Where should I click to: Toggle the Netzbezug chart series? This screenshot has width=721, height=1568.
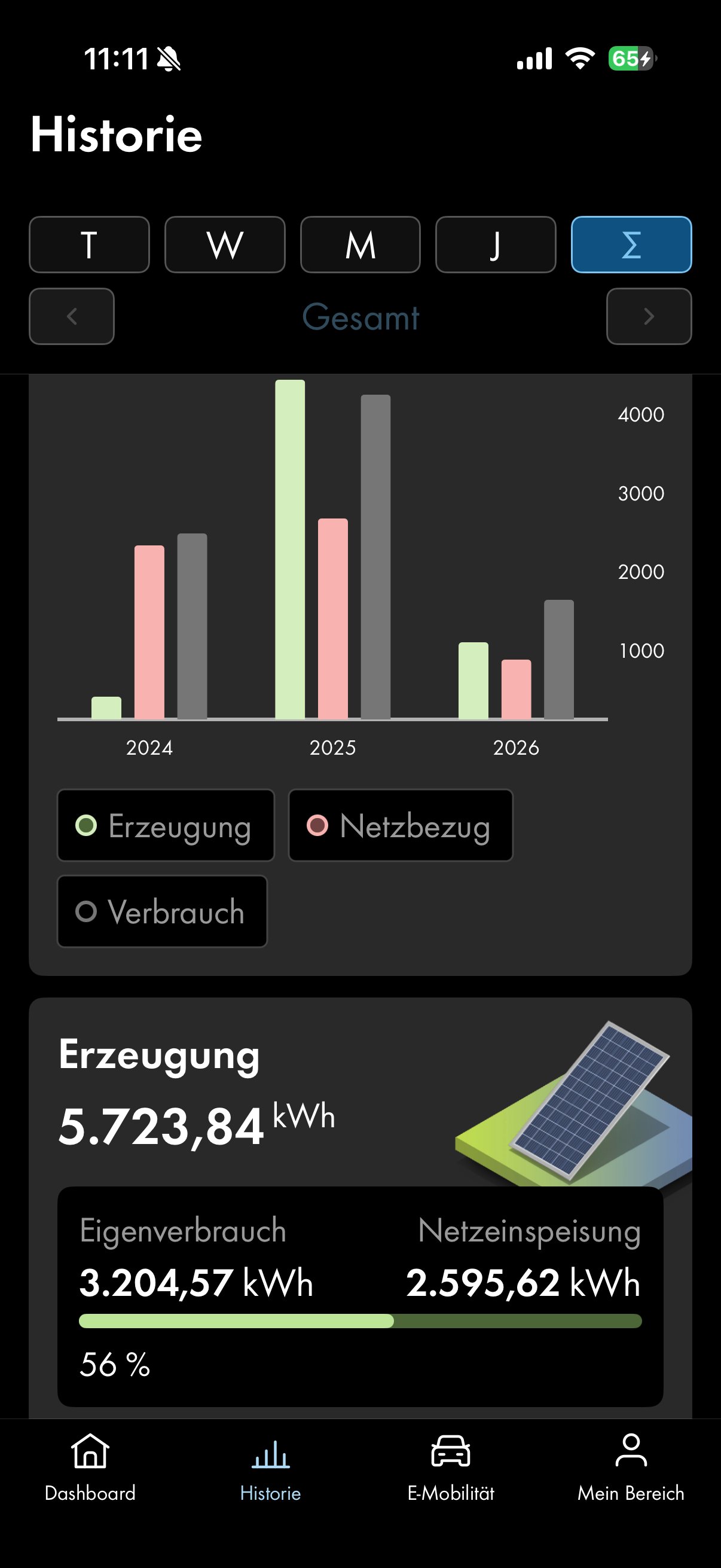click(x=401, y=825)
